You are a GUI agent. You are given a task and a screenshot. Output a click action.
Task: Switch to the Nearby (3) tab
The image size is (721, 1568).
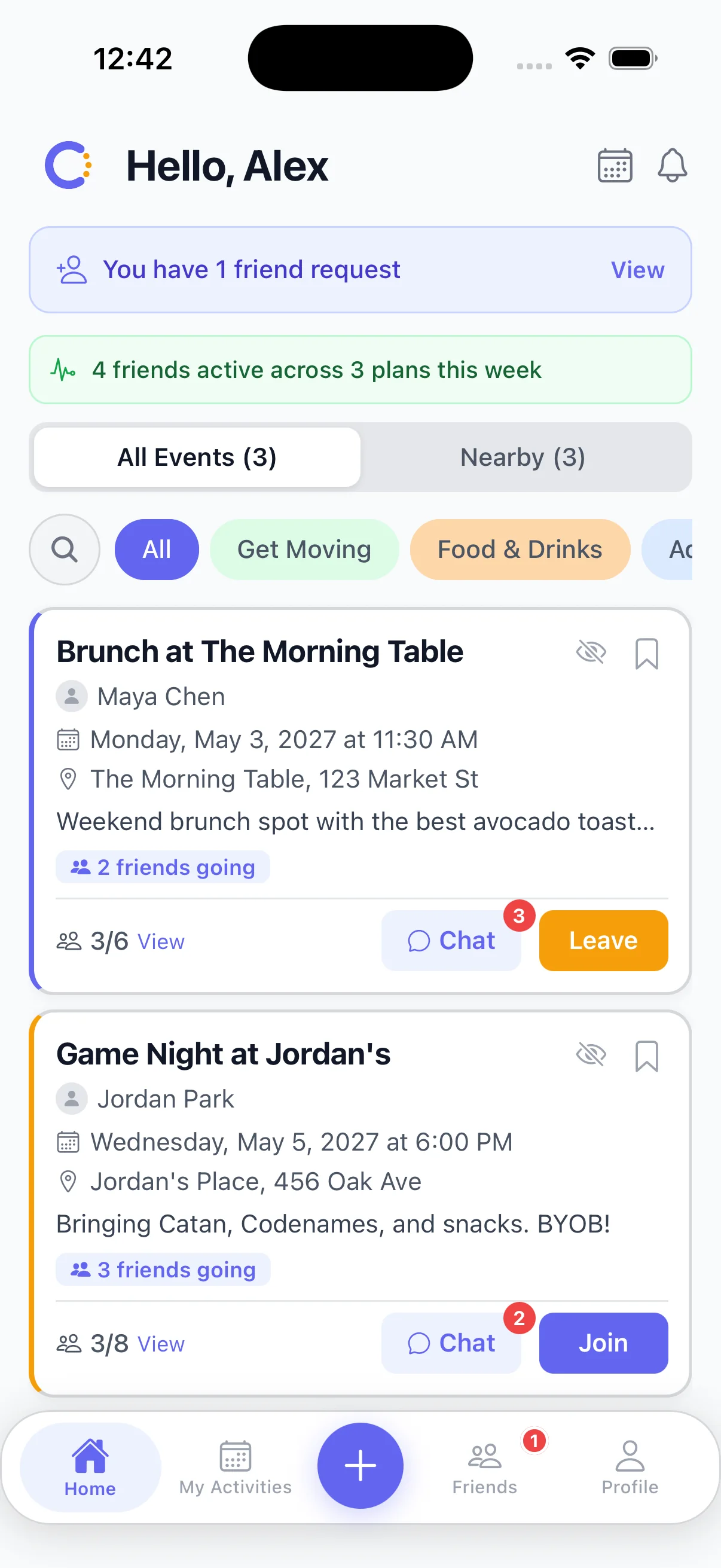523,457
